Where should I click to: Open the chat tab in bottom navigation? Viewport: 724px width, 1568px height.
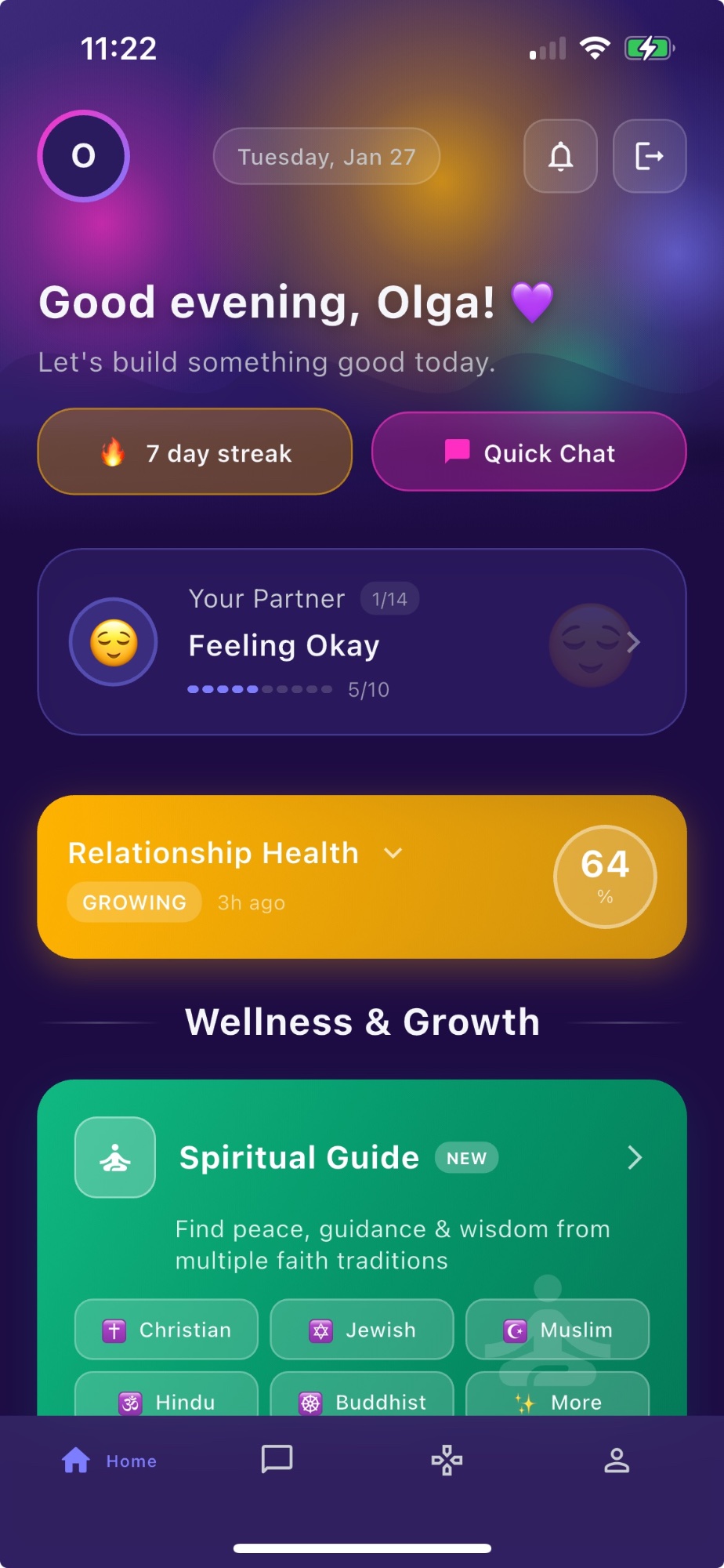tap(276, 1460)
